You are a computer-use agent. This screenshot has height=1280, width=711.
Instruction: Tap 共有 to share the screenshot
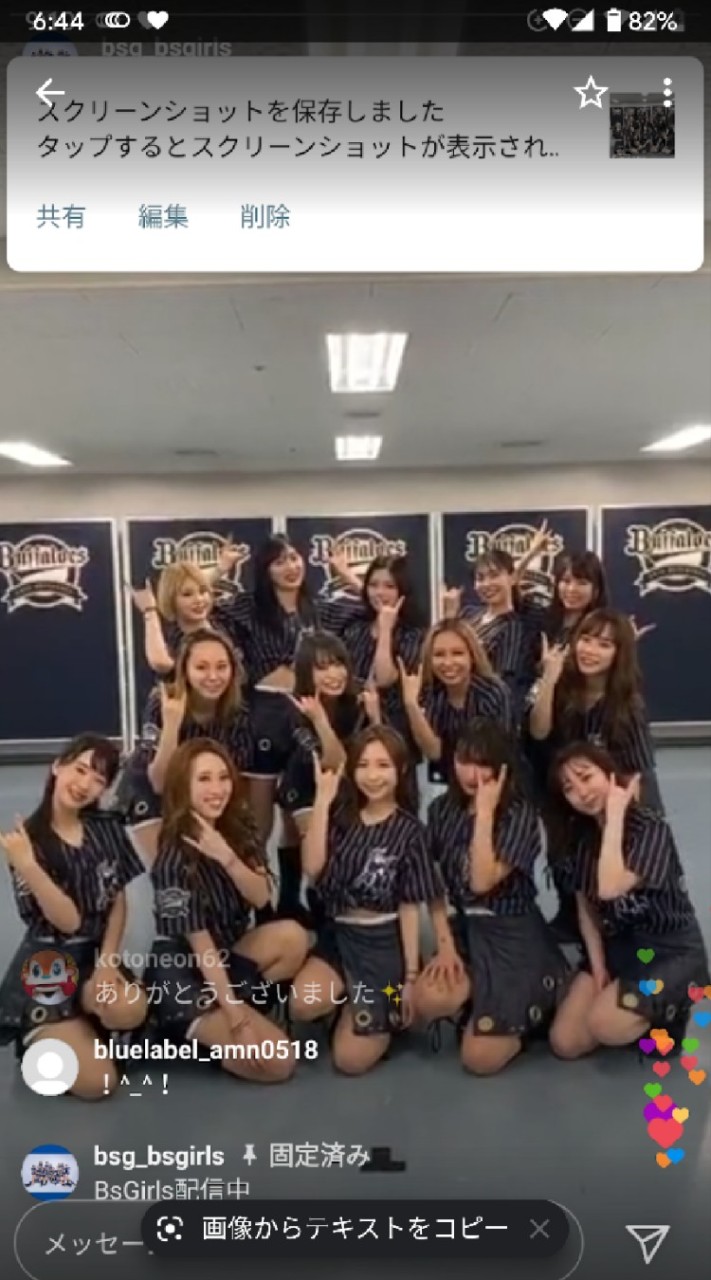[61, 217]
